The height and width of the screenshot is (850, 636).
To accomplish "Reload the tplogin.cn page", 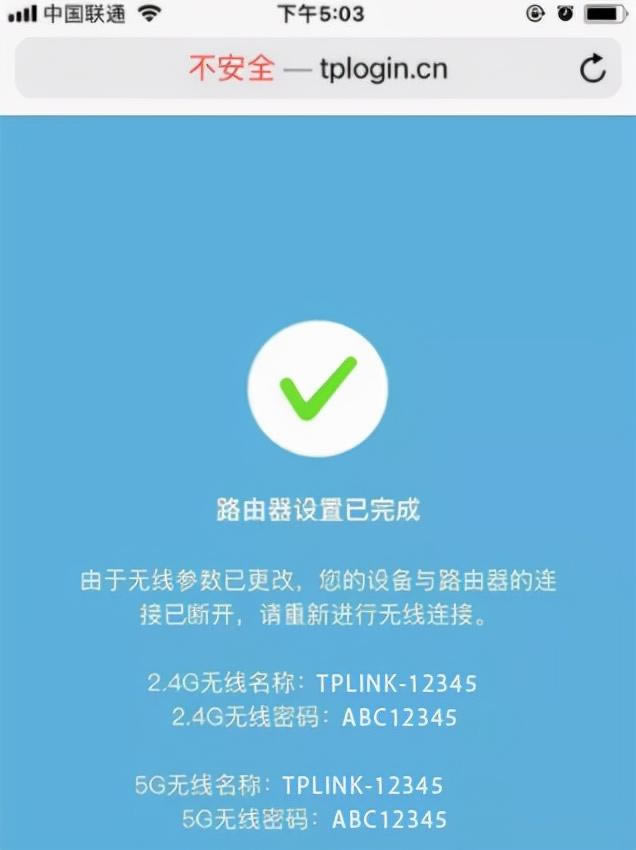I will [593, 68].
